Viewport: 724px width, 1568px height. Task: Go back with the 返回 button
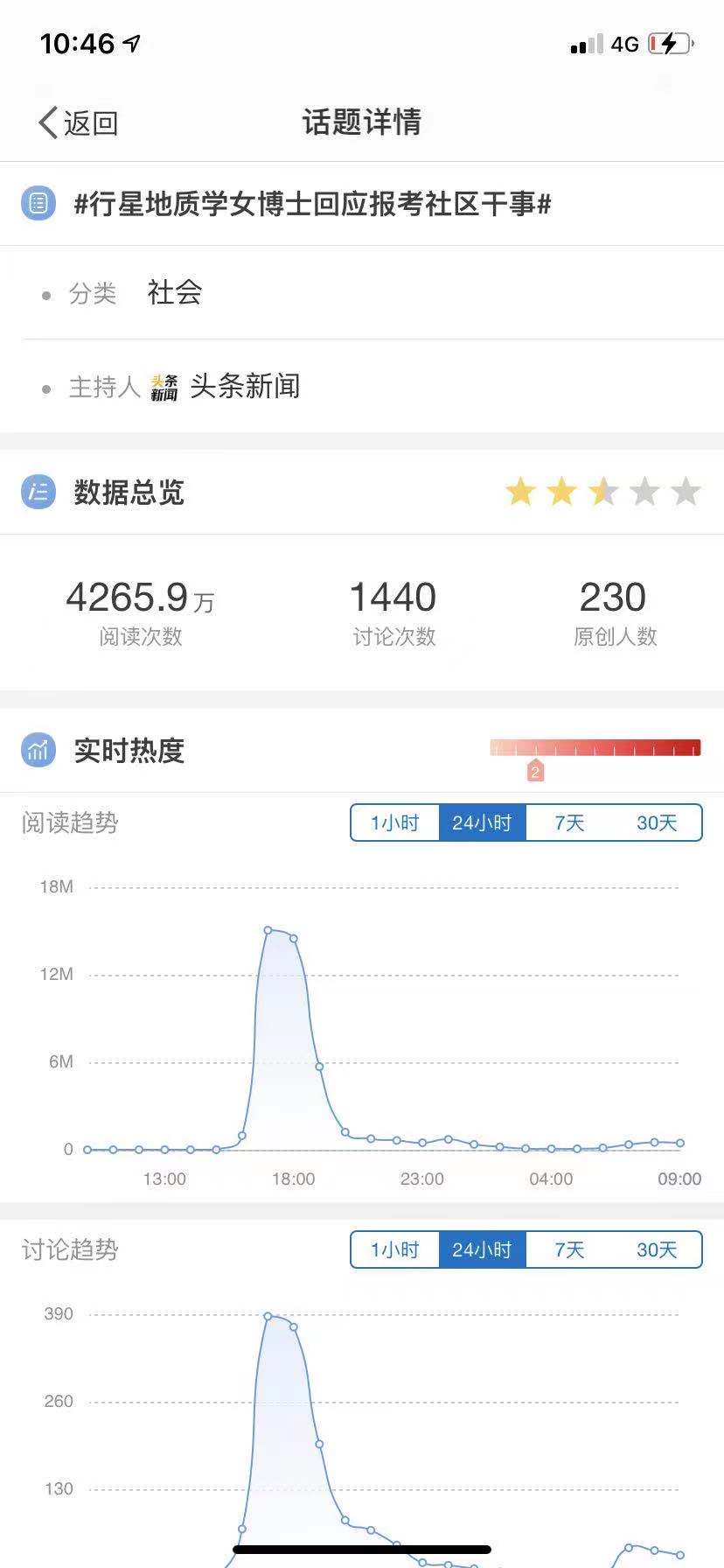click(x=79, y=122)
